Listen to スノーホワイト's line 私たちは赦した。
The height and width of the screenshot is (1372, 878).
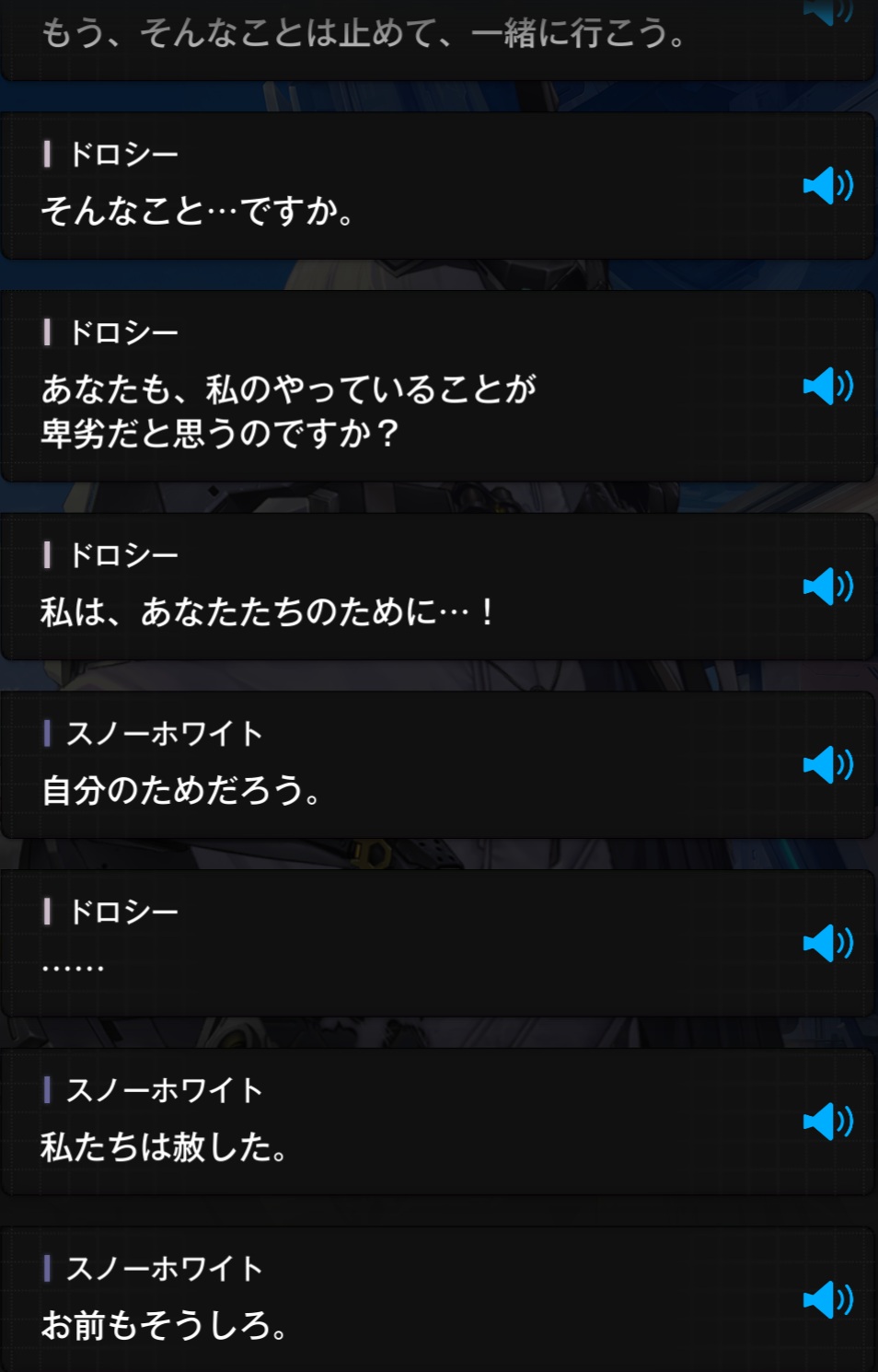tap(826, 1122)
